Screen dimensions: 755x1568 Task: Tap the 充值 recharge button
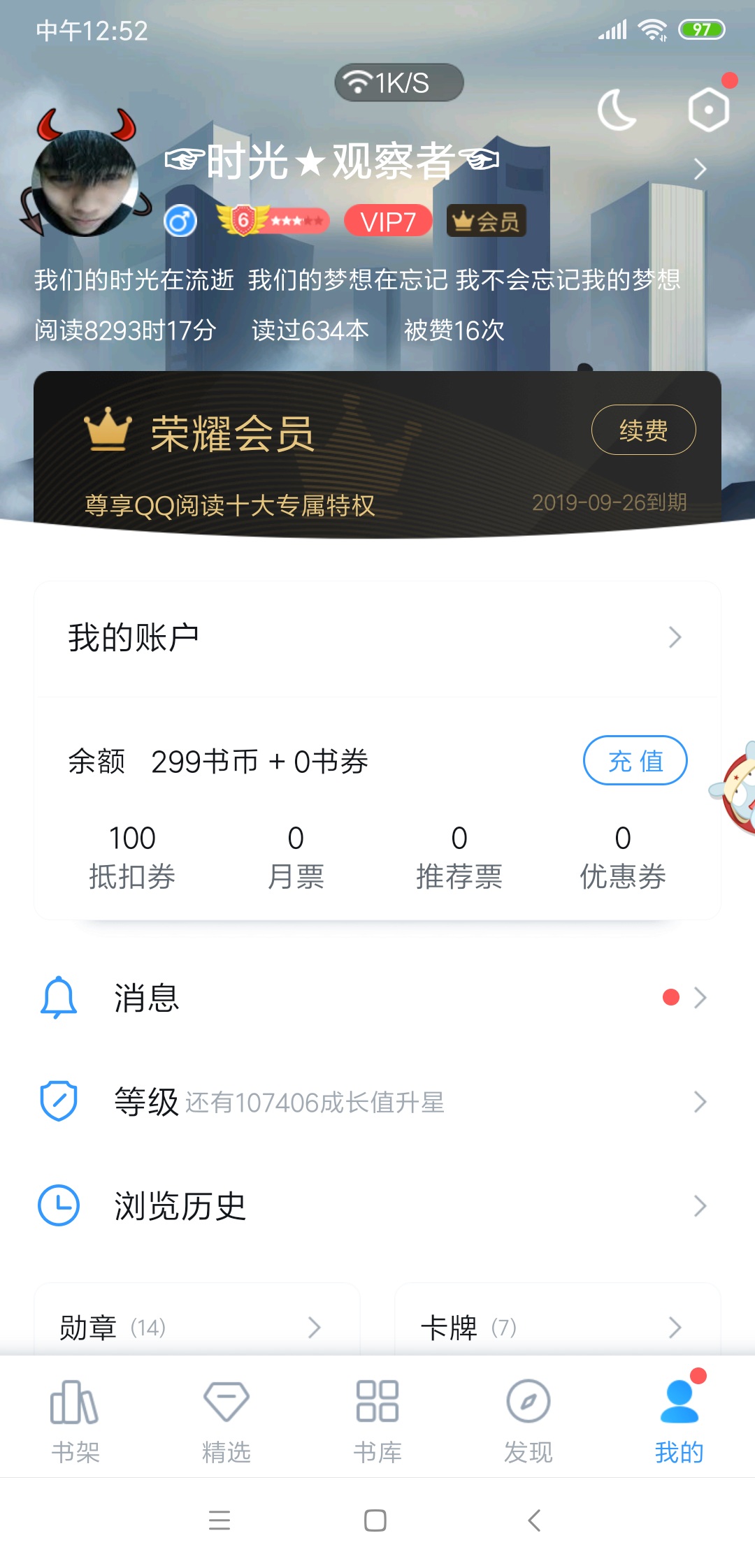[x=635, y=761]
